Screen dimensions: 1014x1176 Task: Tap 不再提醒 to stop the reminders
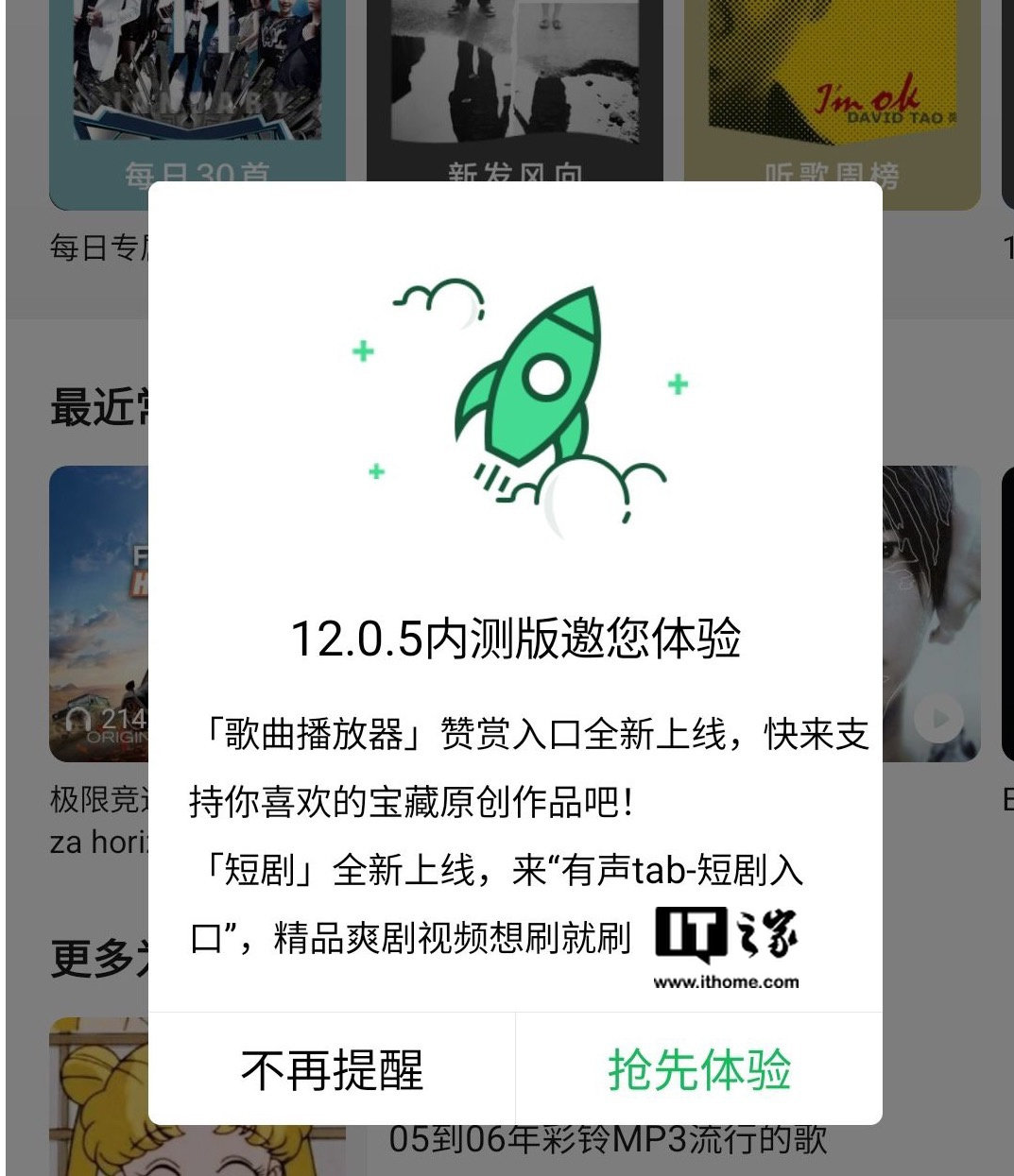click(x=332, y=1069)
